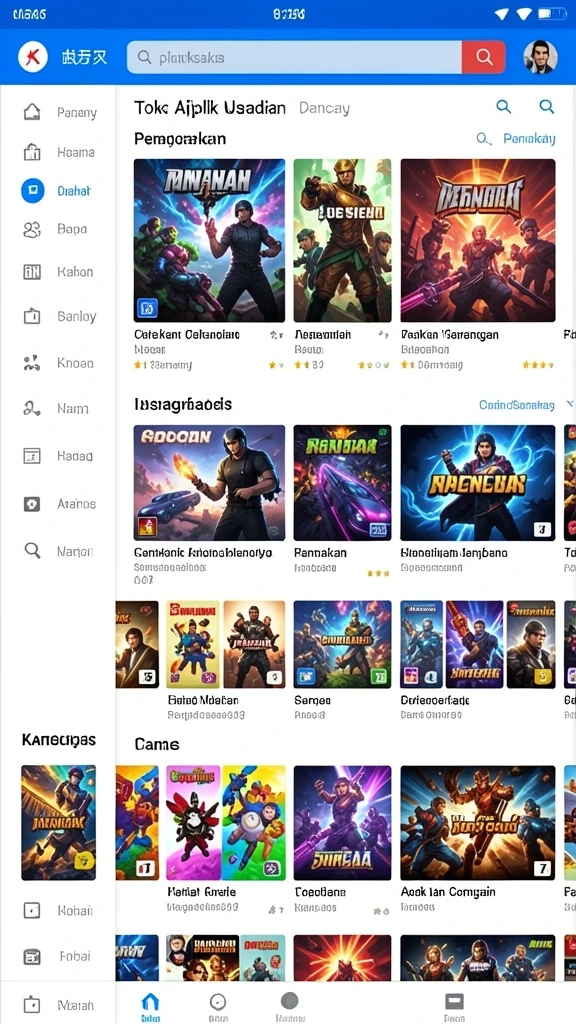Open Kahon in the sidebar
The width and height of the screenshot is (576, 1024).
tap(59, 272)
